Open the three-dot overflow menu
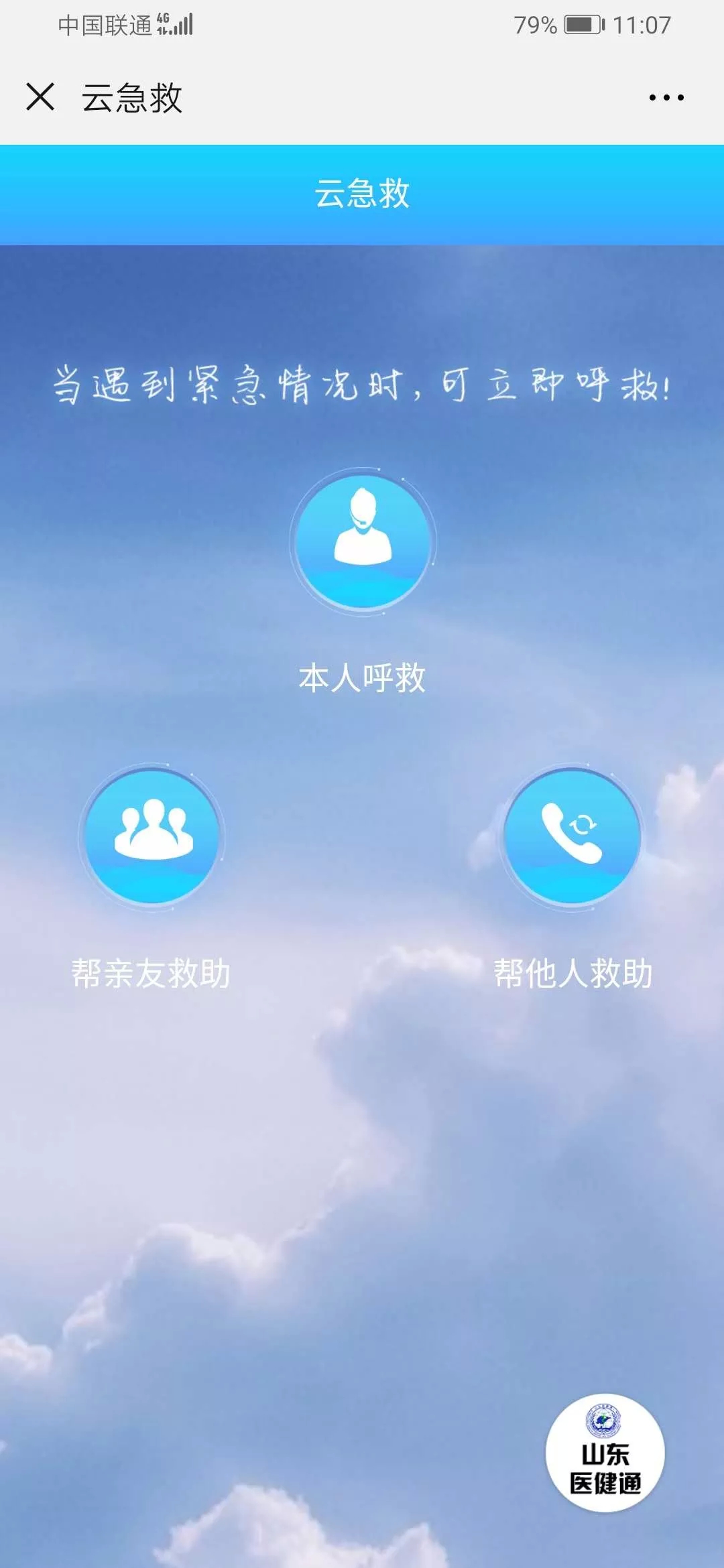Viewport: 724px width, 1568px height. (x=666, y=98)
